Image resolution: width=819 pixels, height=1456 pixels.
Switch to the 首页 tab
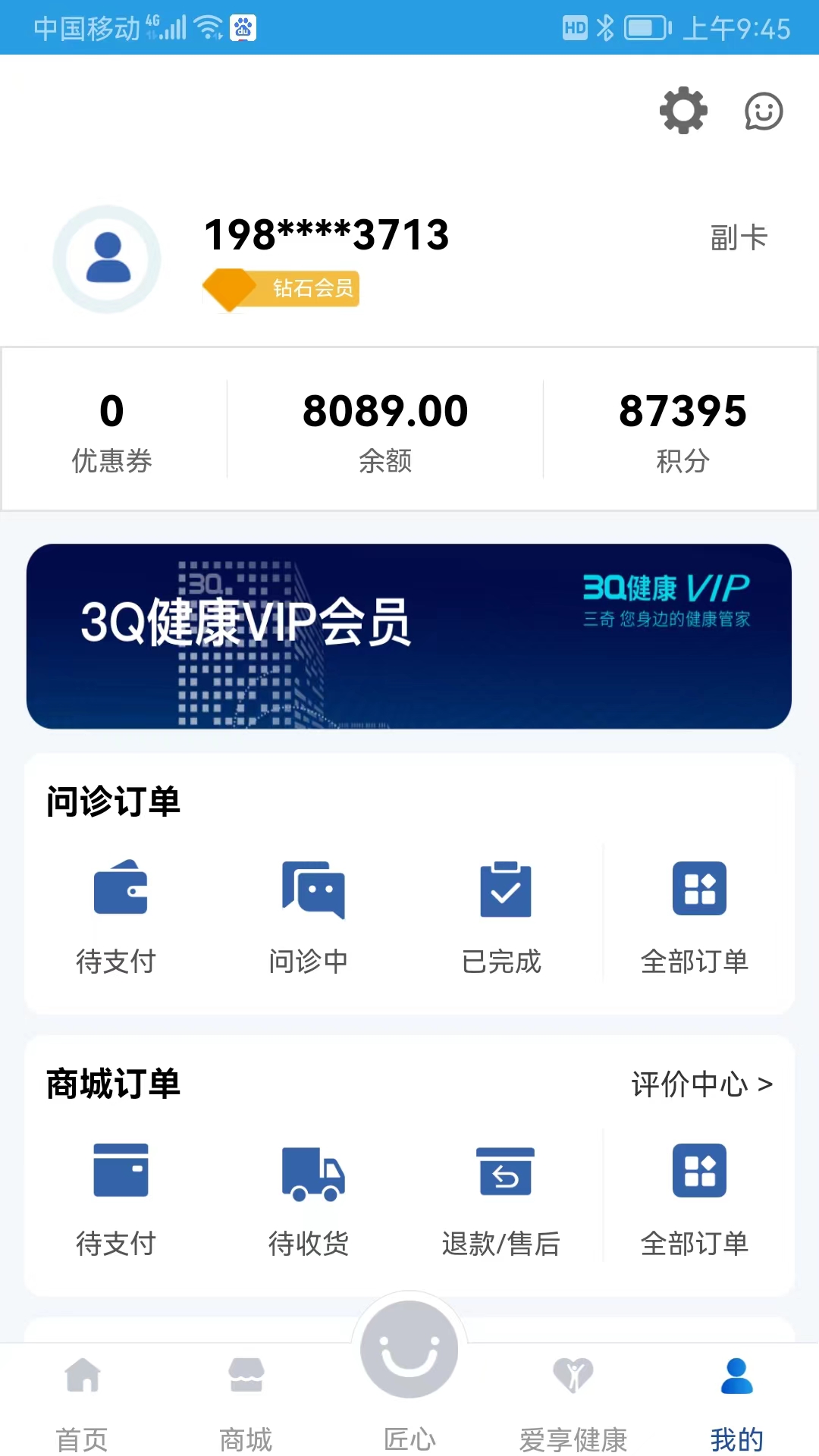coord(82,1403)
